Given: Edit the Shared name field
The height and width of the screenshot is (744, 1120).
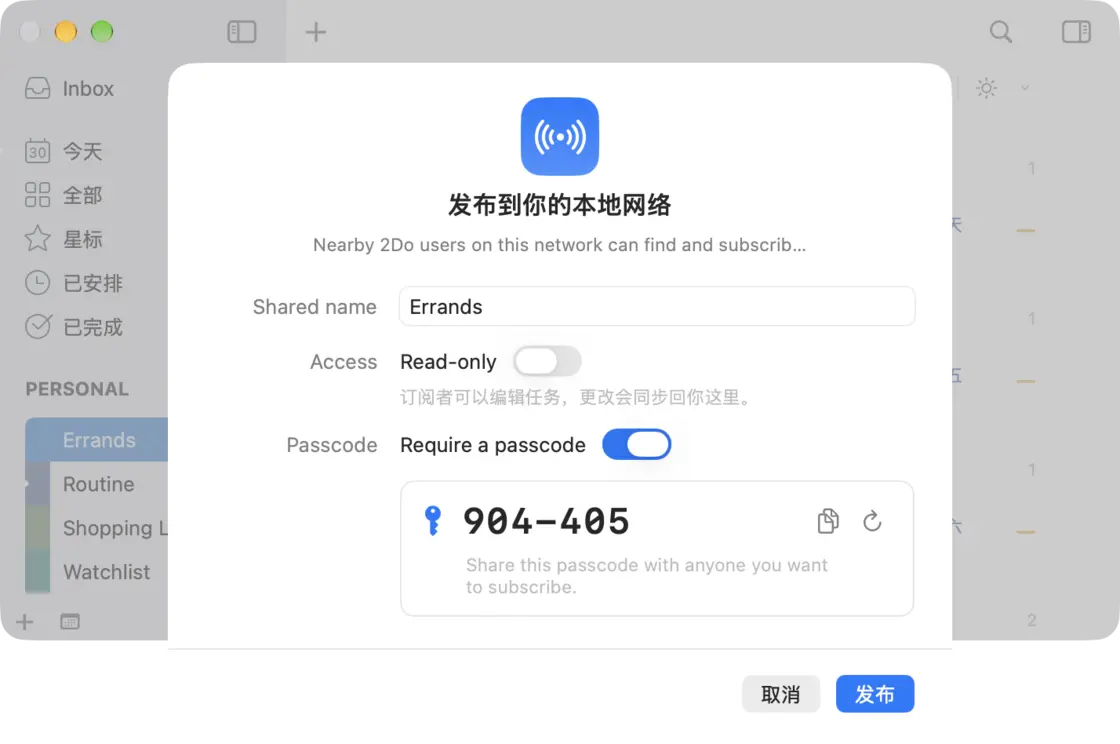Looking at the screenshot, I should [656, 306].
